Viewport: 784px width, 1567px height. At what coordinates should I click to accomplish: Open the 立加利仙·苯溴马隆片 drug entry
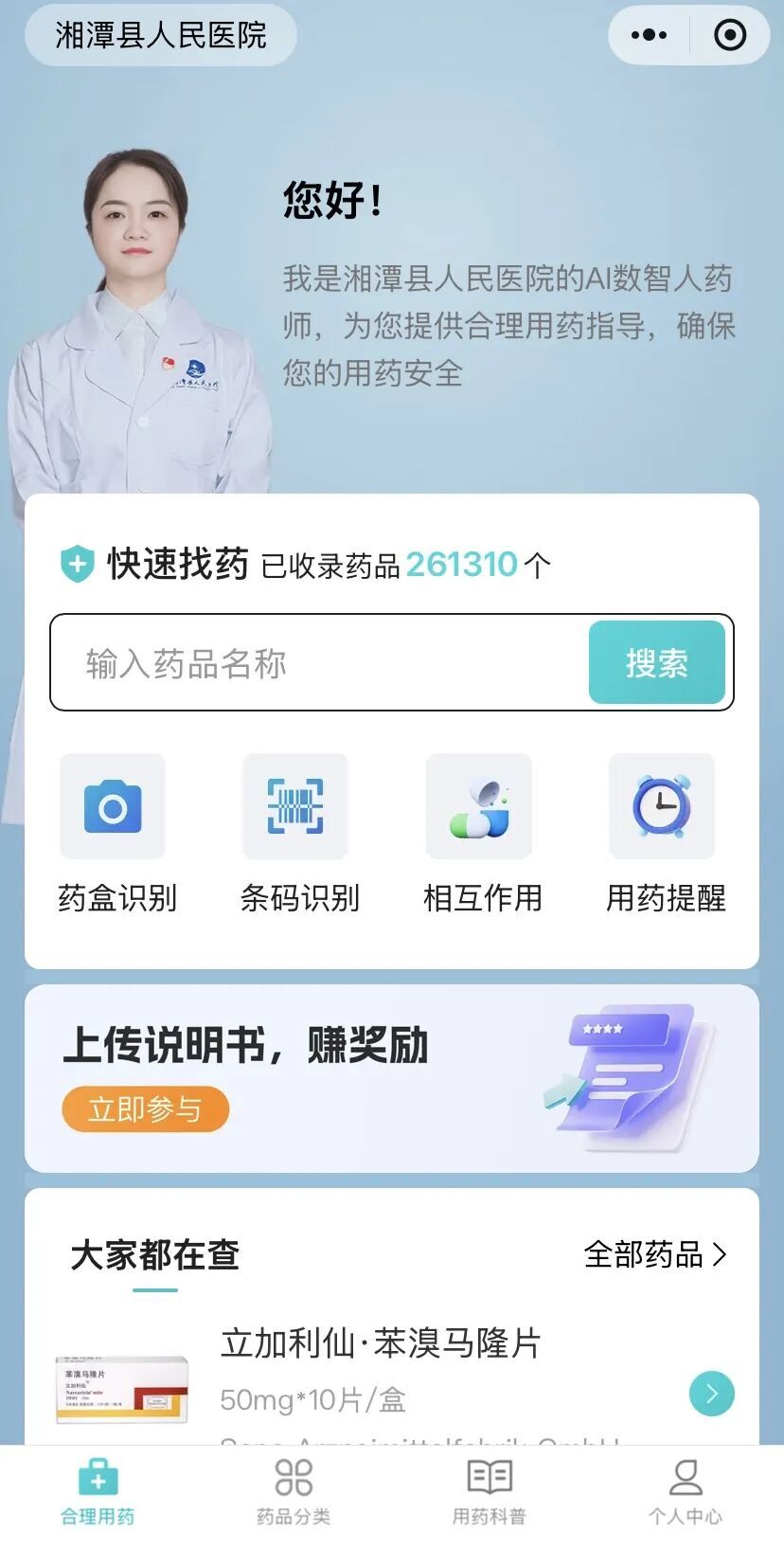tap(381, 1343)
